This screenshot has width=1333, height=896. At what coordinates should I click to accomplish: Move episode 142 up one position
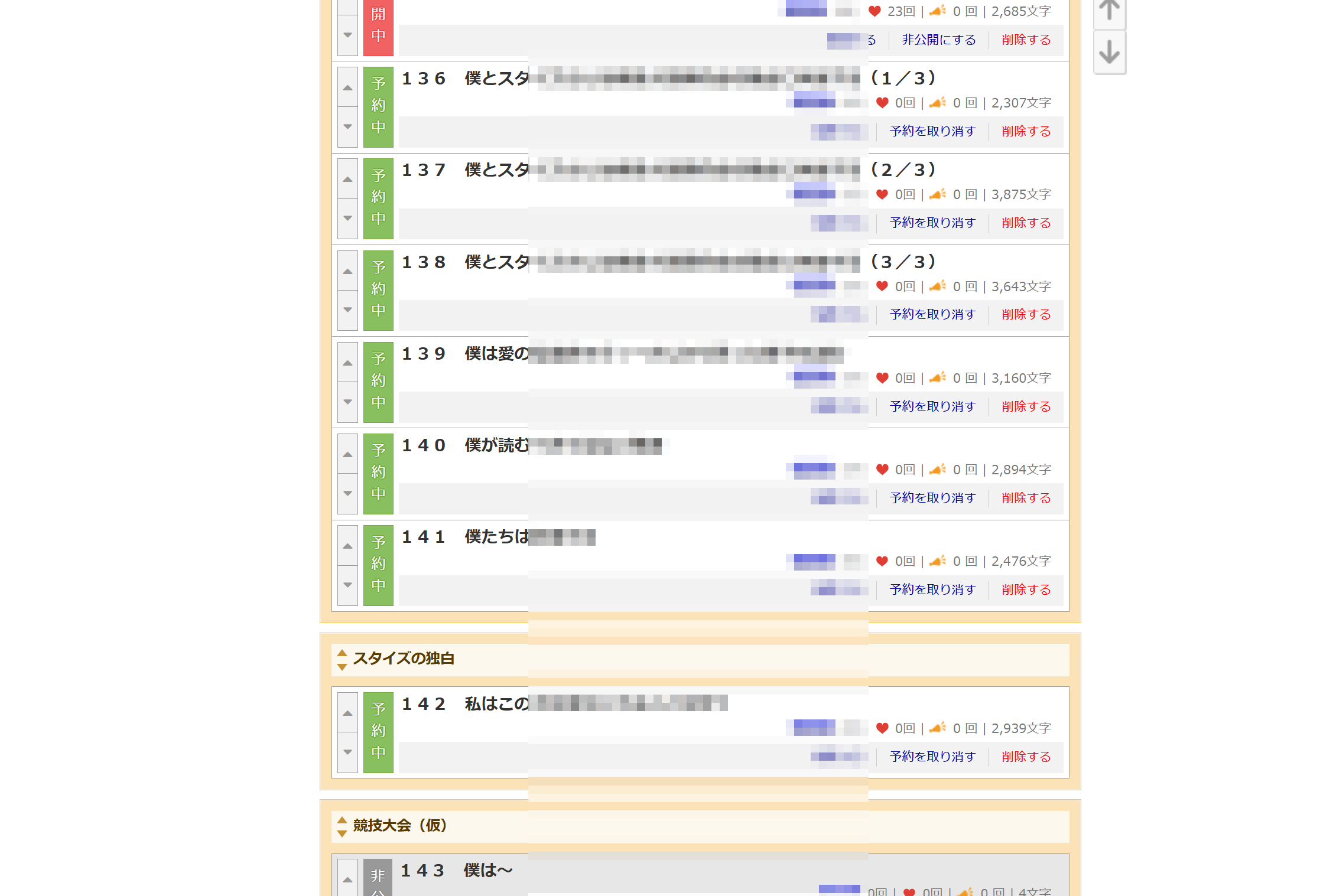[x=347, y=713]
